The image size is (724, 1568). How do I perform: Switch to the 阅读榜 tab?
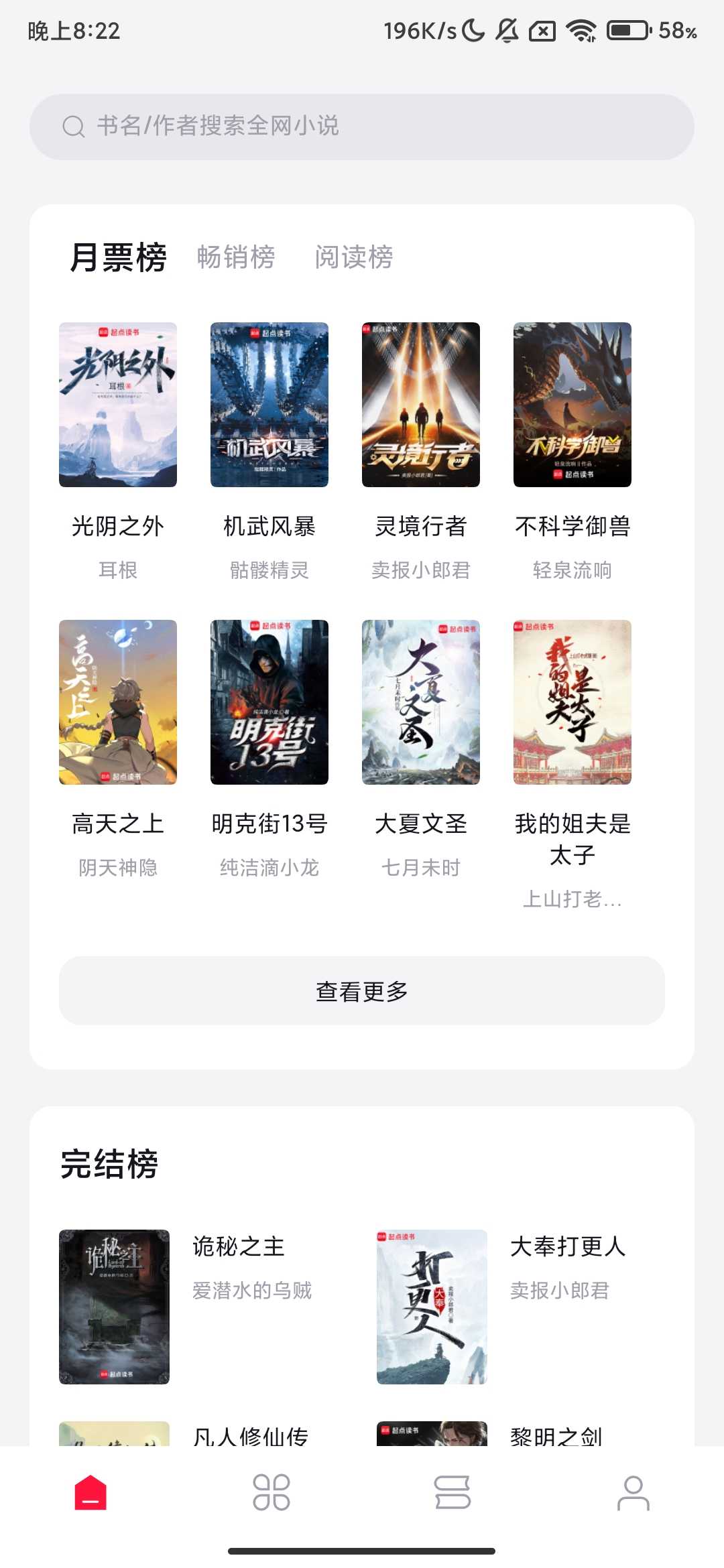click(354, 257)
